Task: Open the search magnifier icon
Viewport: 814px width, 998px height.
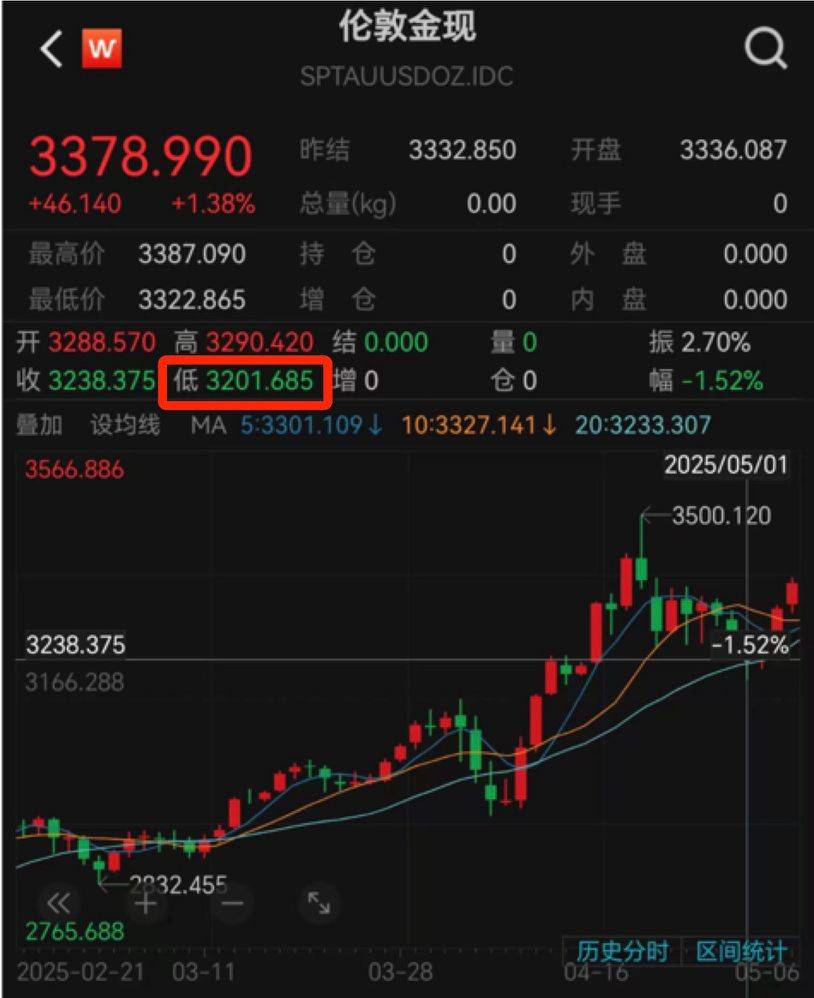Action: point(765,46)
